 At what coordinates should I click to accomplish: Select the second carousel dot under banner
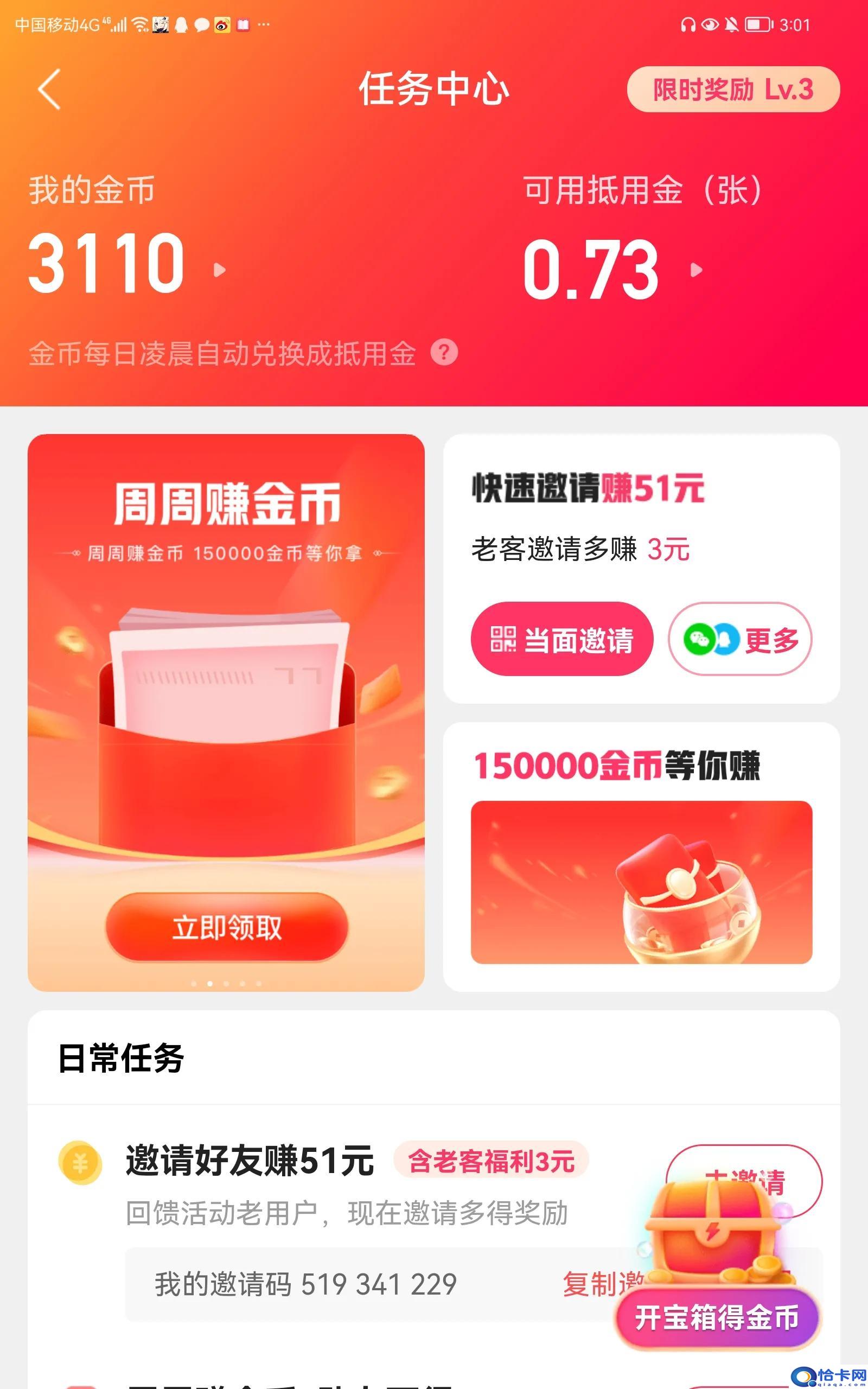coord(210,983)
